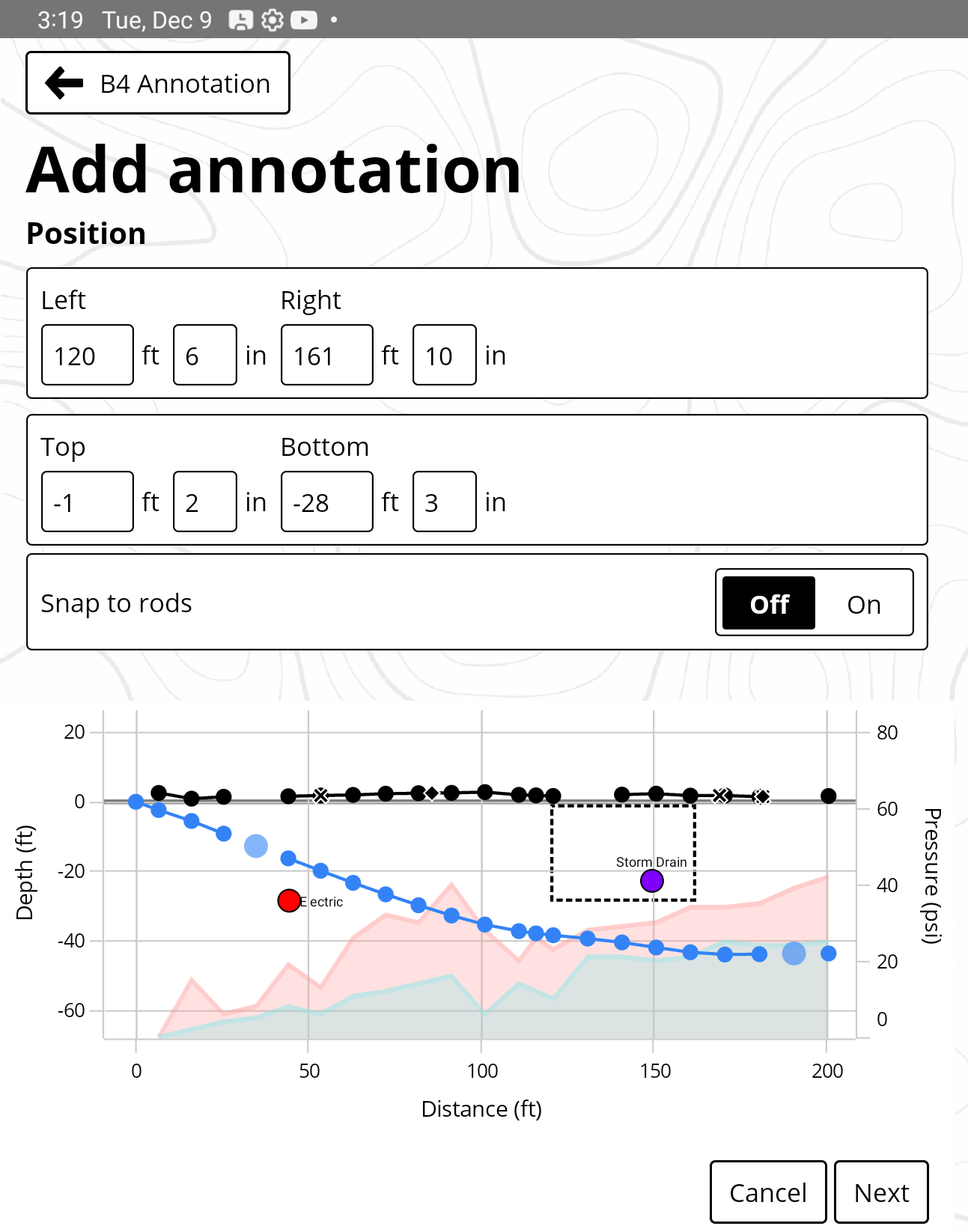Edit the Left feet field
This screenshot has height=1232, width=968.
(x=88, y=356)
